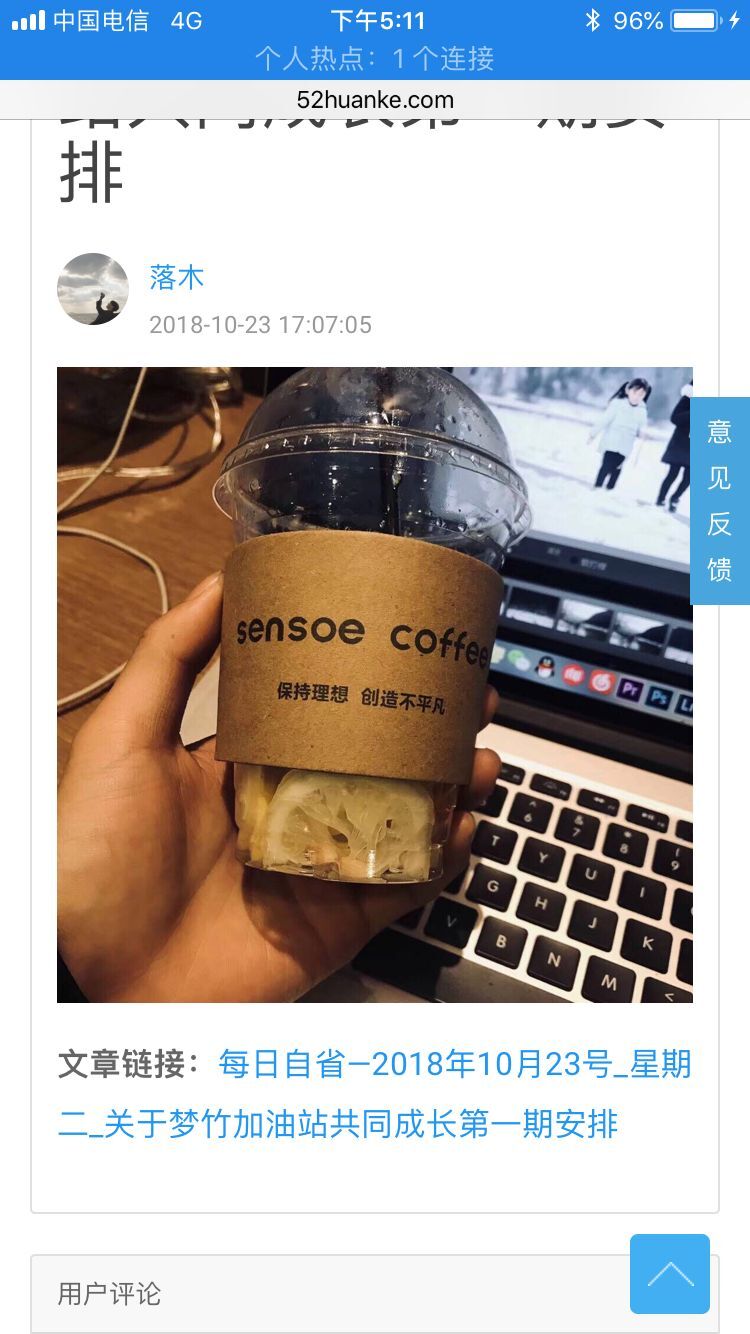Screen dimensions: 750x1334
Task: Tap the 52huanke.com address bar
Action: point(375,100)
